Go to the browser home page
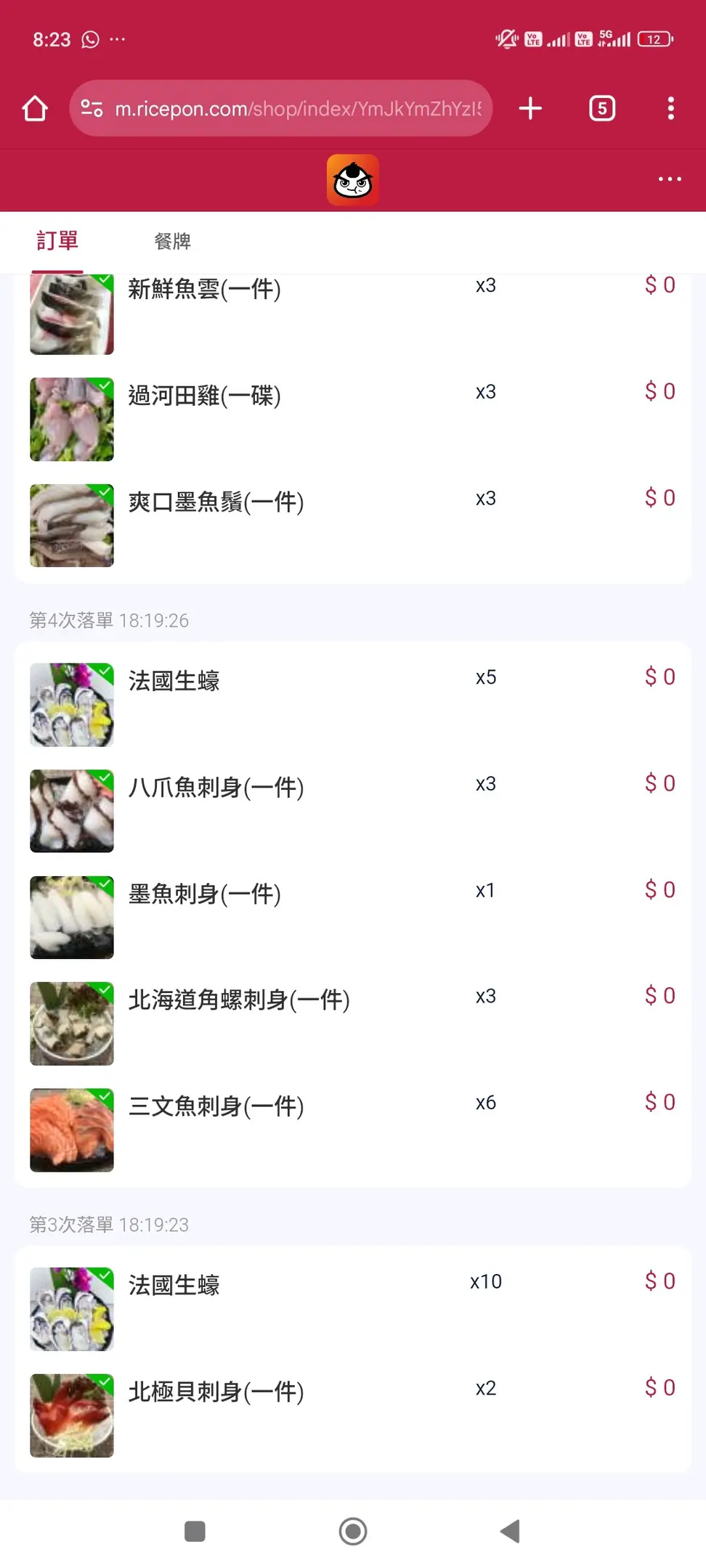The height and width of the screenshot is (1568, 706). [x=35, y=109]
